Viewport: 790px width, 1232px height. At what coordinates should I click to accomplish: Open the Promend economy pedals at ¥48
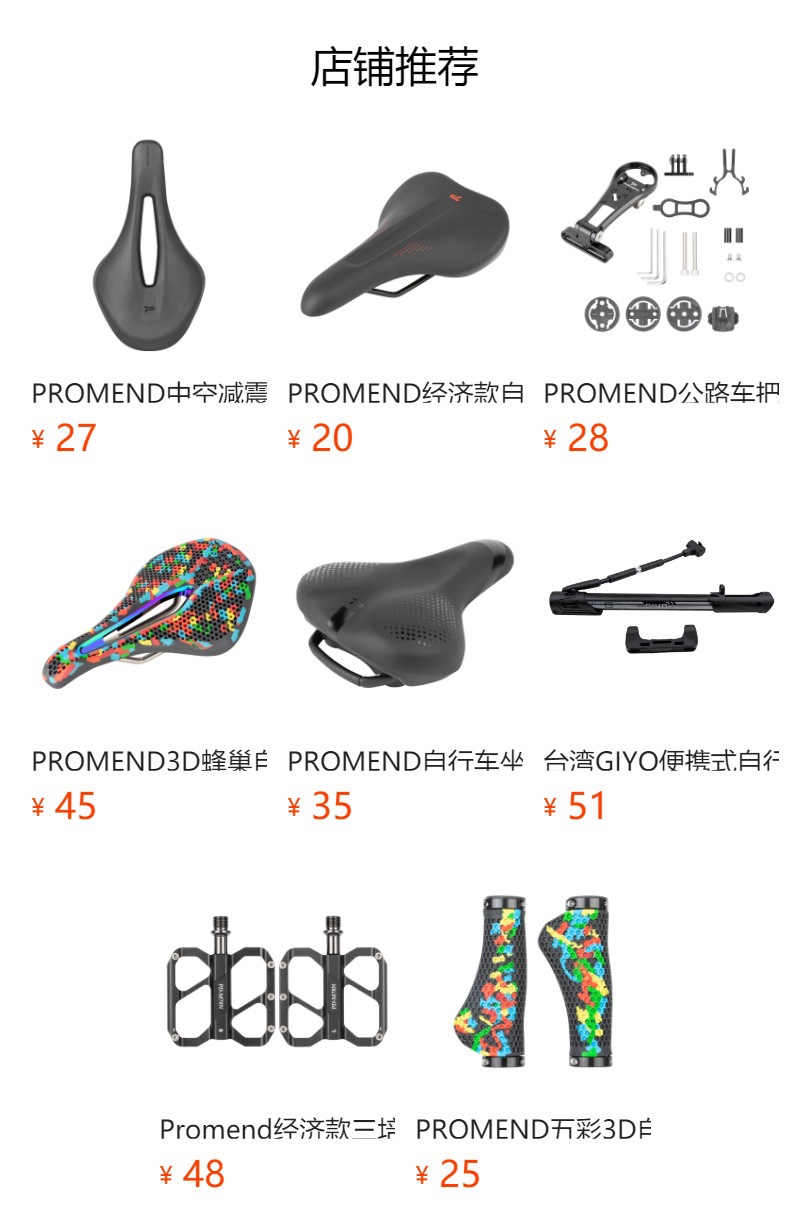(x=277, y=982)
